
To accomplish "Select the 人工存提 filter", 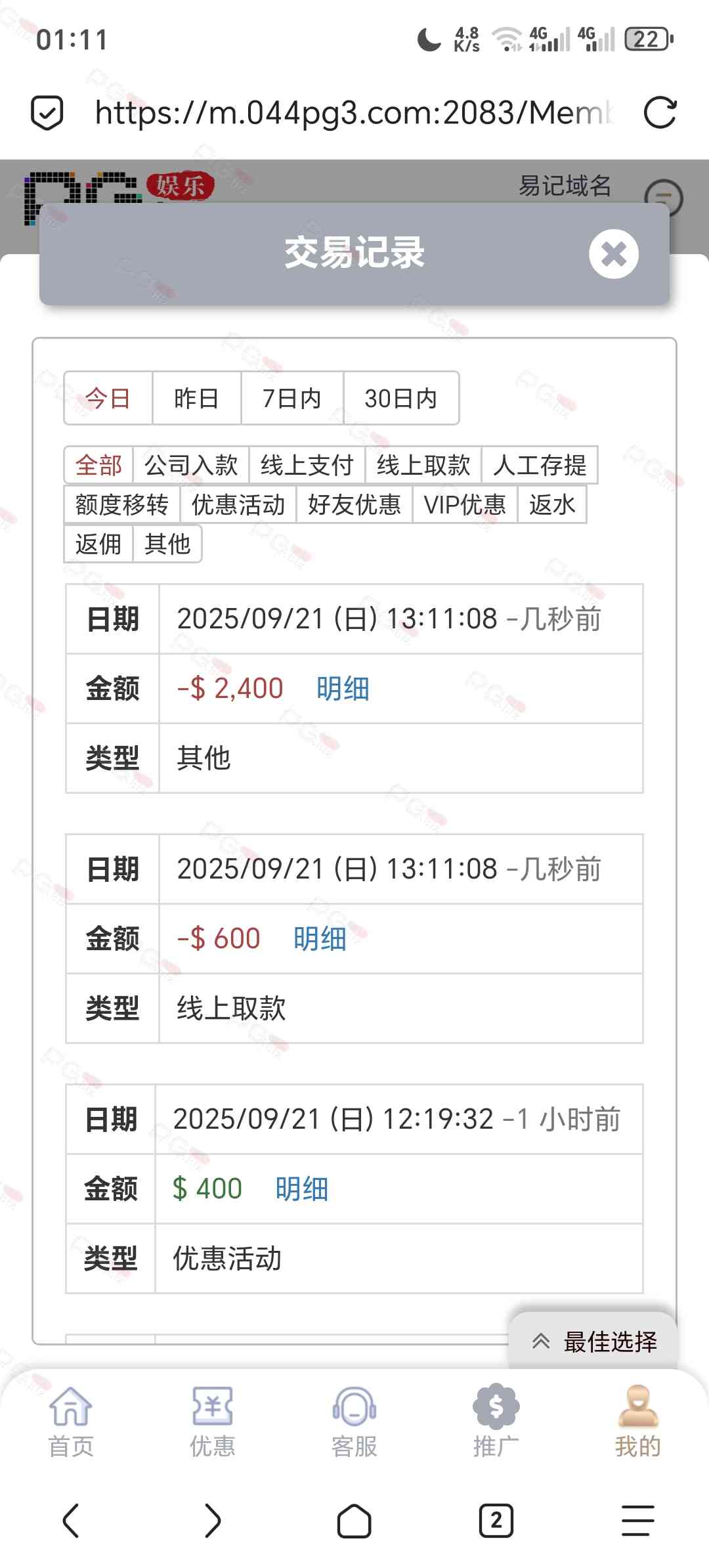I will click(540, 466).
